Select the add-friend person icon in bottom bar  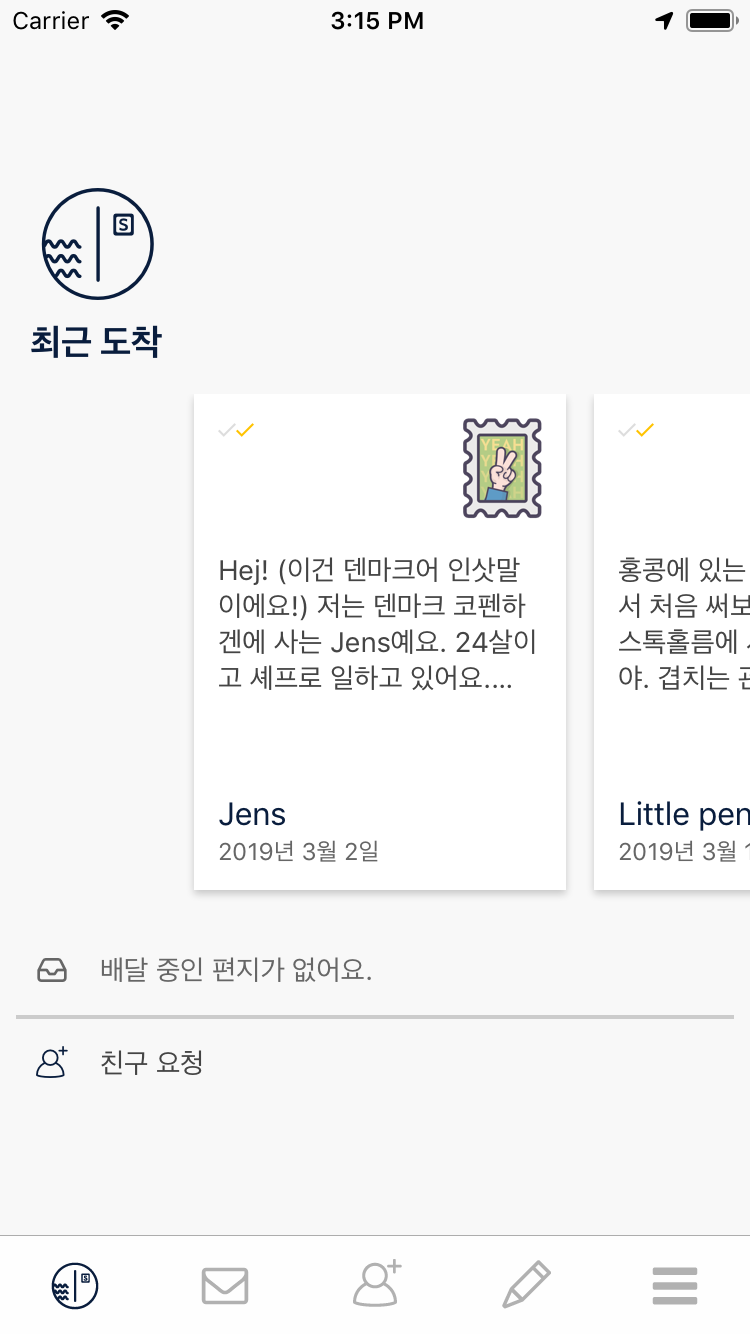375,1286
